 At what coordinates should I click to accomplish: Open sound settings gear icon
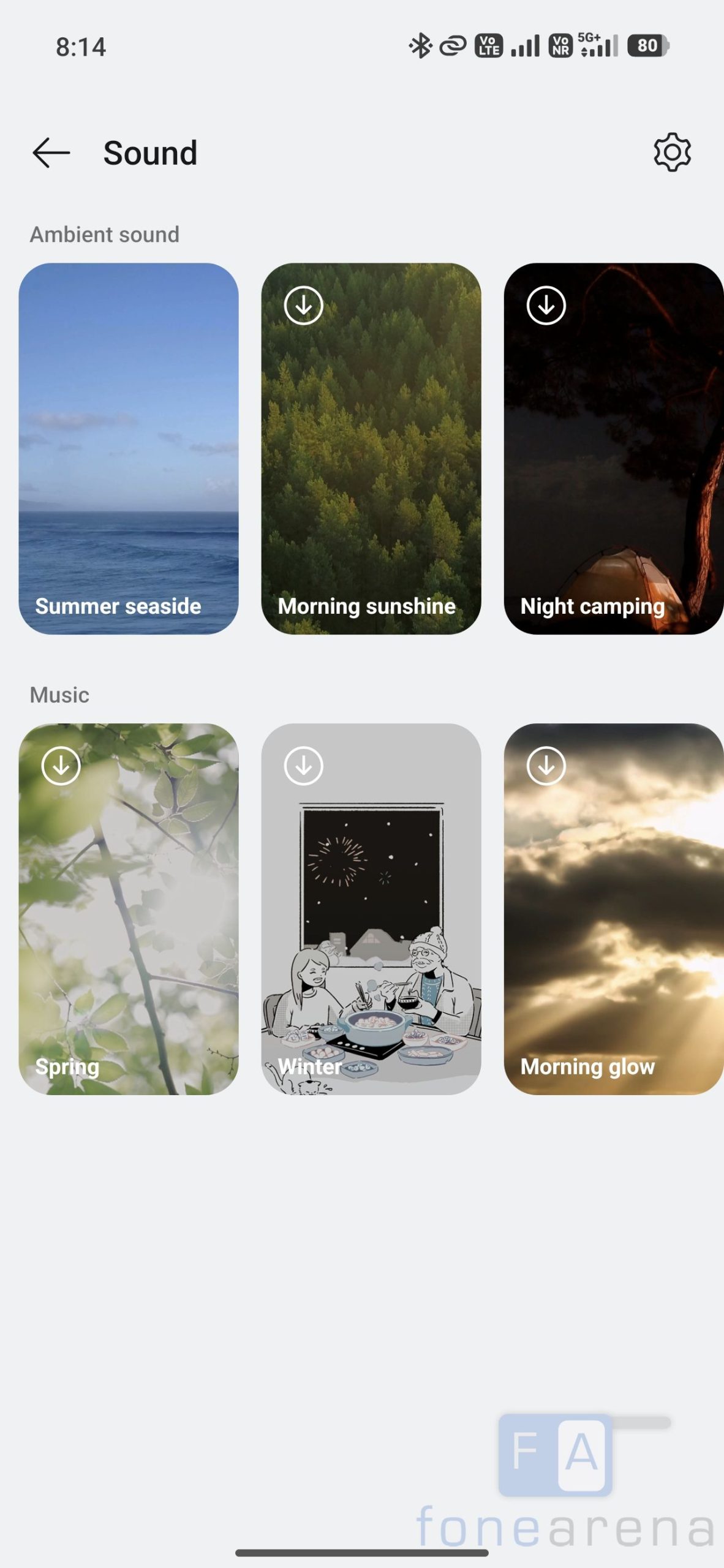click(672, 153)
